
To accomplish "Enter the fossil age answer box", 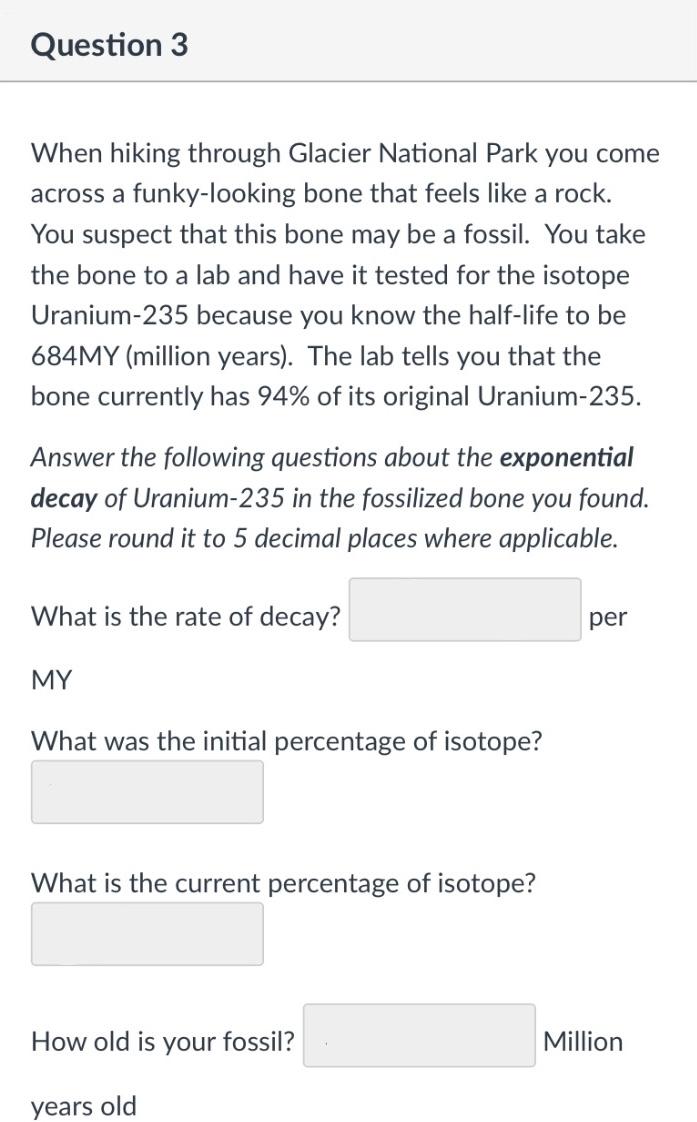I will tap(419, 1036).
